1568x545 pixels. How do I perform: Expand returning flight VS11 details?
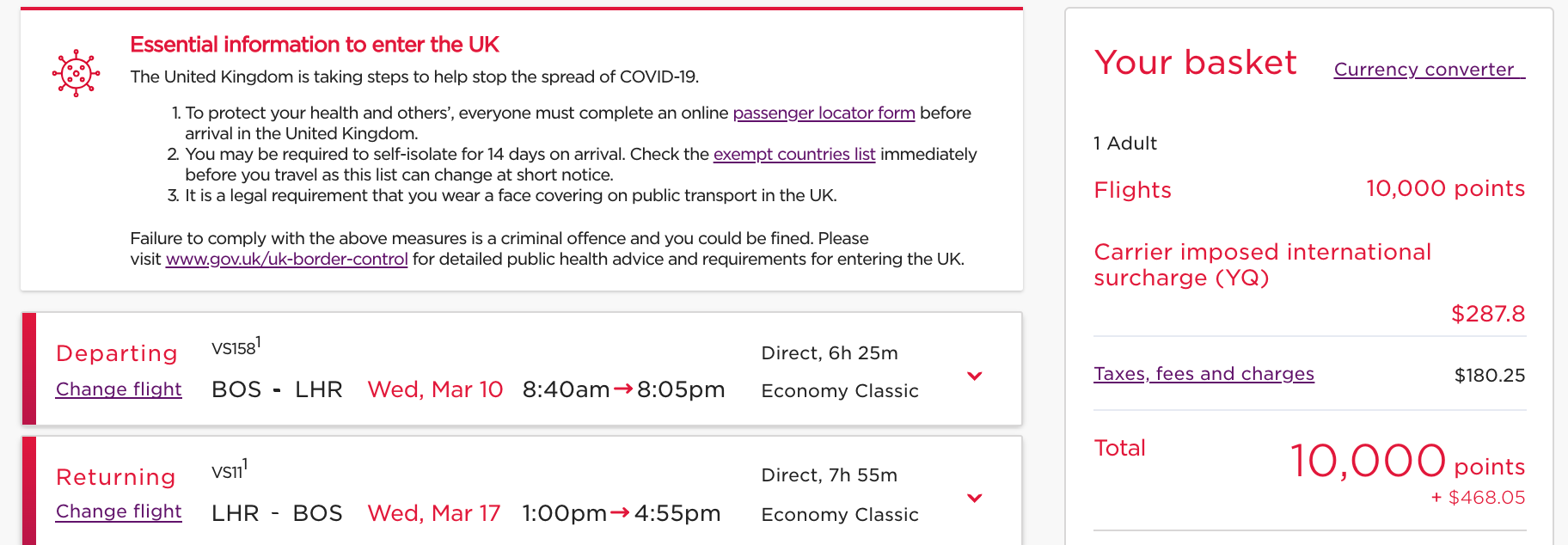point(974,498)
